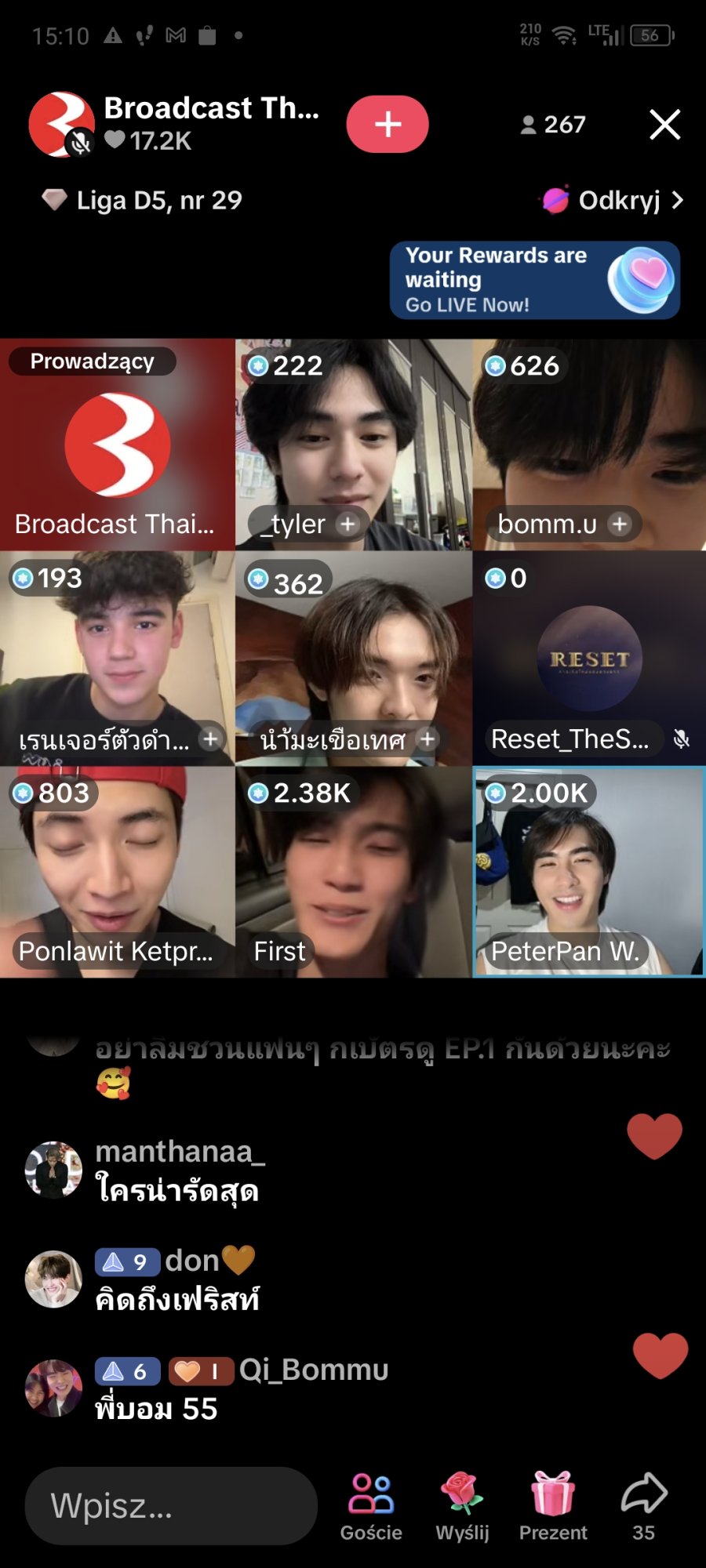Follow bomm.u with the plus icon
This screenshot has height=1568, width=706.
tap(620, 524)
